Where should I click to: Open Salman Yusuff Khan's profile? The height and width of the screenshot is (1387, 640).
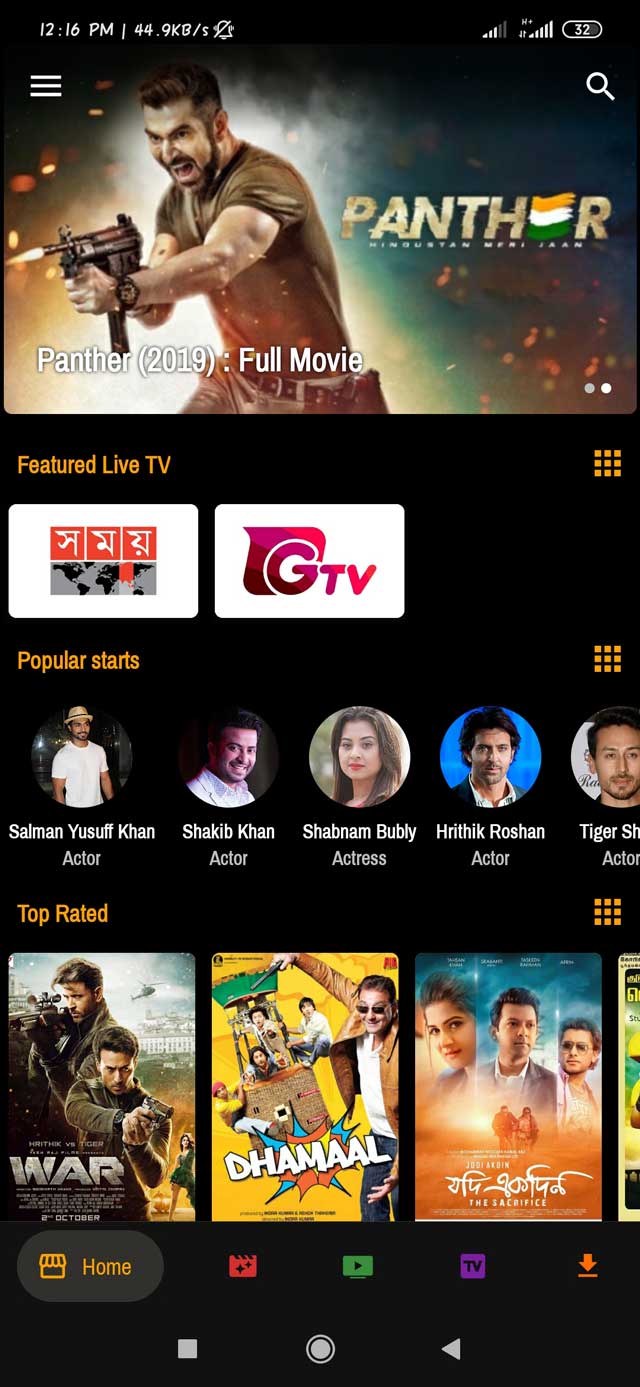click(81, 757)
